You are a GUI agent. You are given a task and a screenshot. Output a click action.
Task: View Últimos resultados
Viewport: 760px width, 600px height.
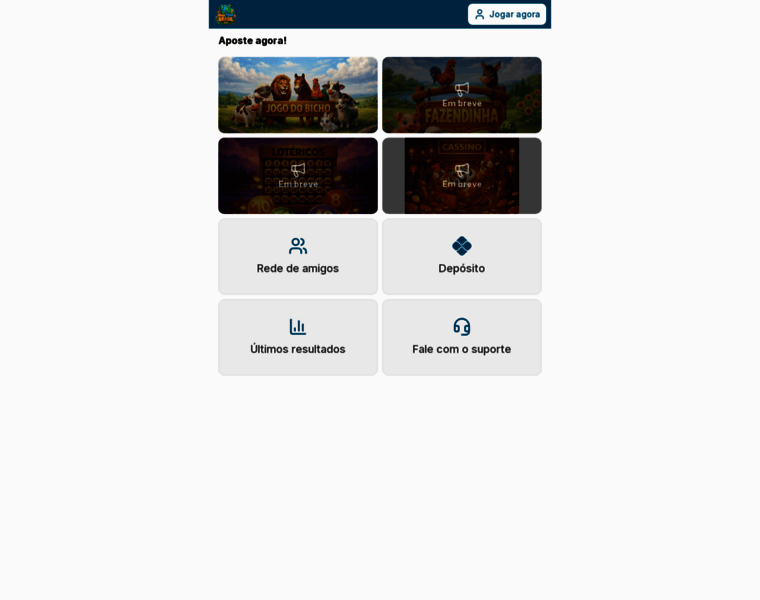pyautogui.click(x=298, y=337)
